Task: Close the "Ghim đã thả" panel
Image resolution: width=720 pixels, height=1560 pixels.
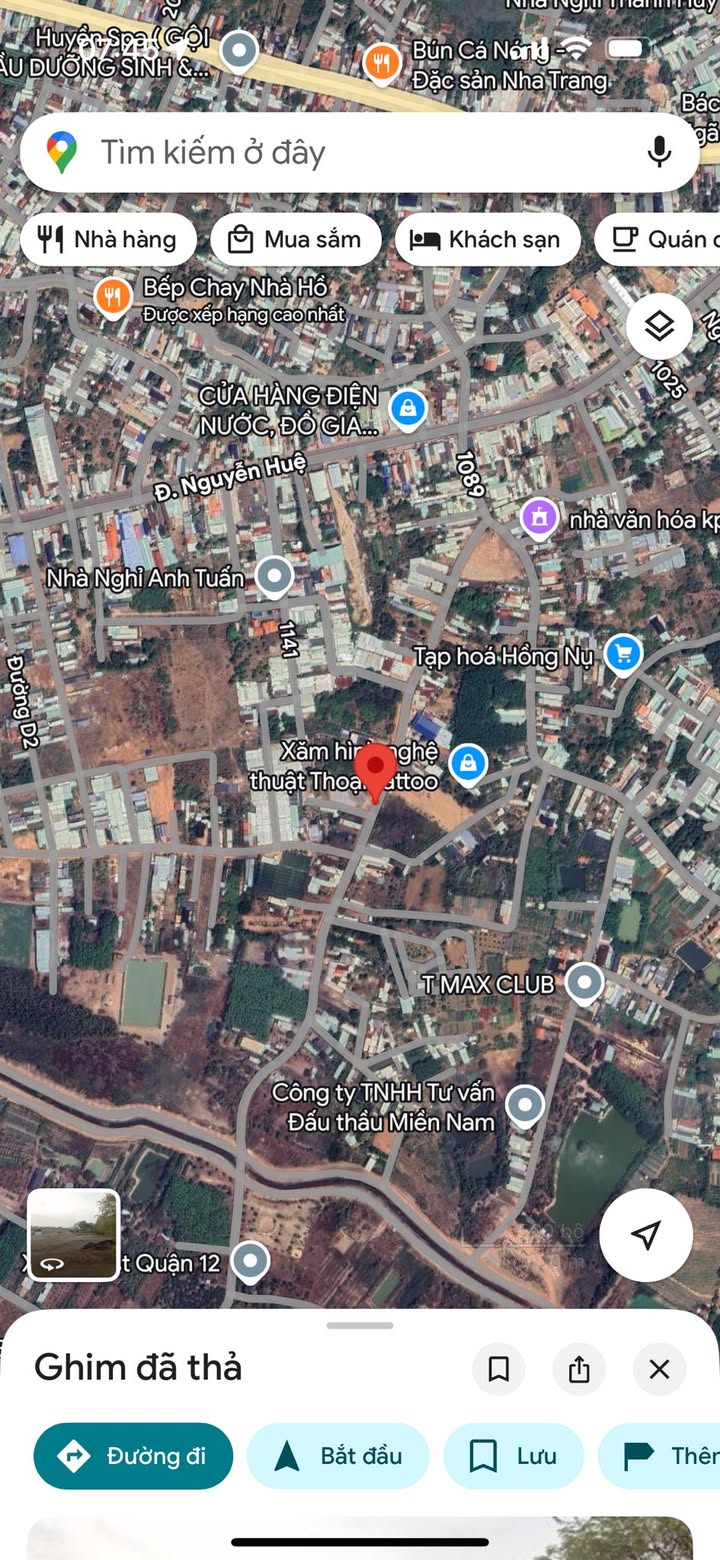Action: pos(659,1369)
